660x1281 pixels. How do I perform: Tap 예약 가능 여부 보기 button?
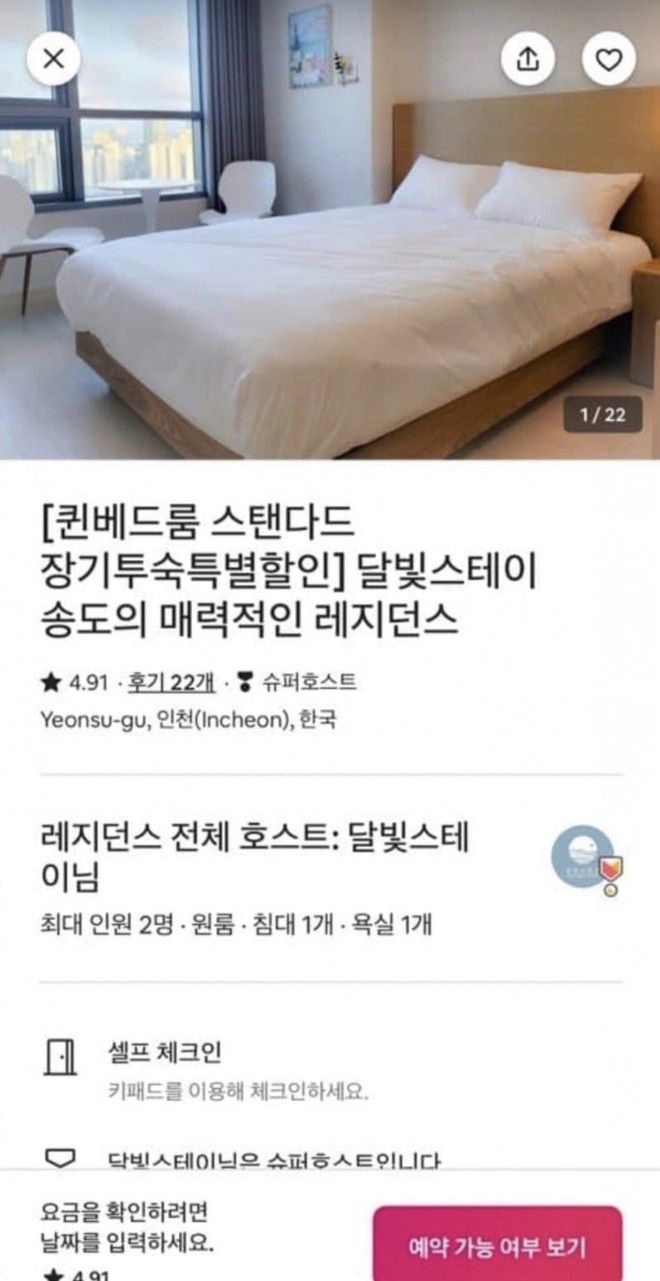497,1247
